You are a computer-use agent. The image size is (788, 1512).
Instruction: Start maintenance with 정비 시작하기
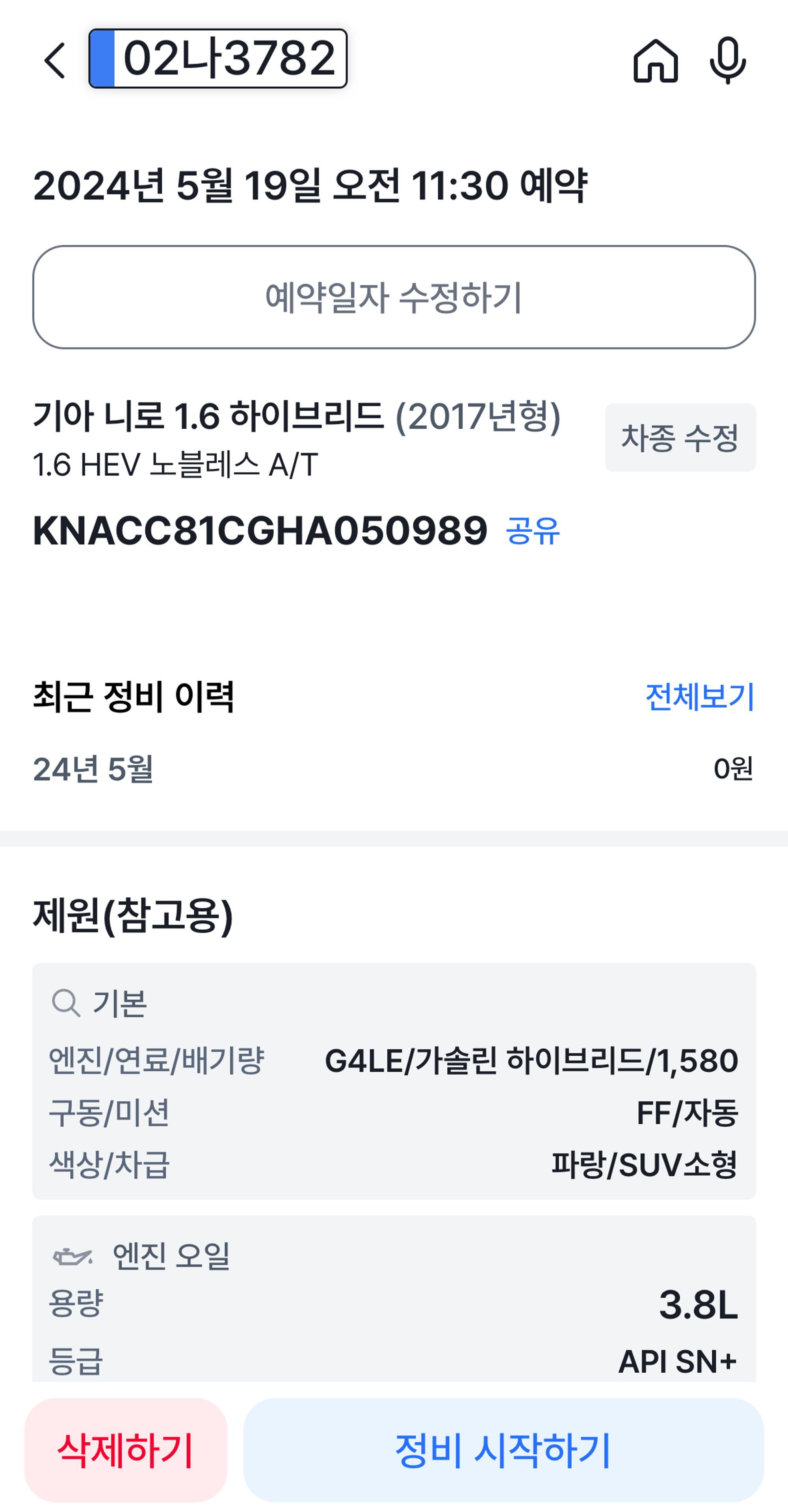click(x=503, y=1450)
